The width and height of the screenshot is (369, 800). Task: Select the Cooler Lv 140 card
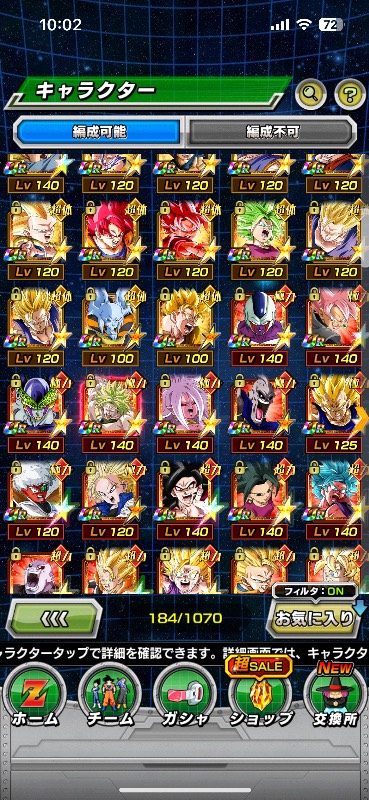(x=260, y=327)
